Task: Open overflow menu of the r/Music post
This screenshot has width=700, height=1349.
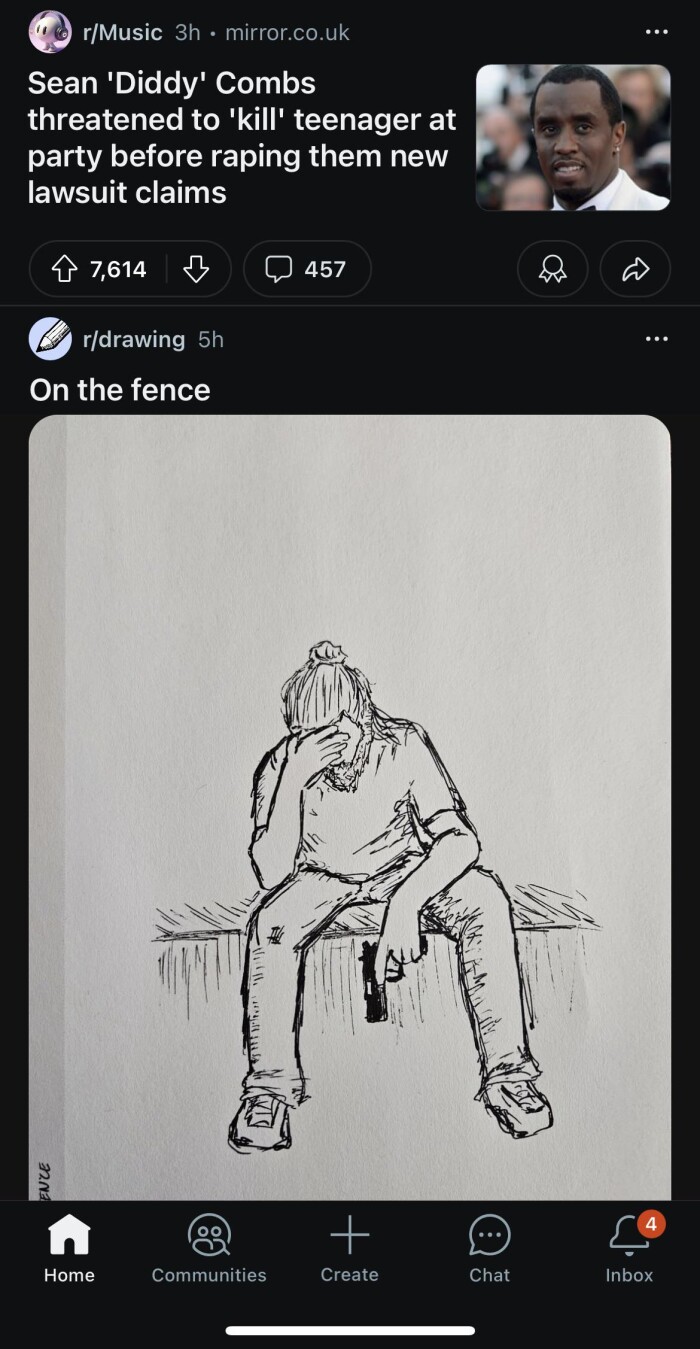Action: pyautogui.click(x=656, y=33)
